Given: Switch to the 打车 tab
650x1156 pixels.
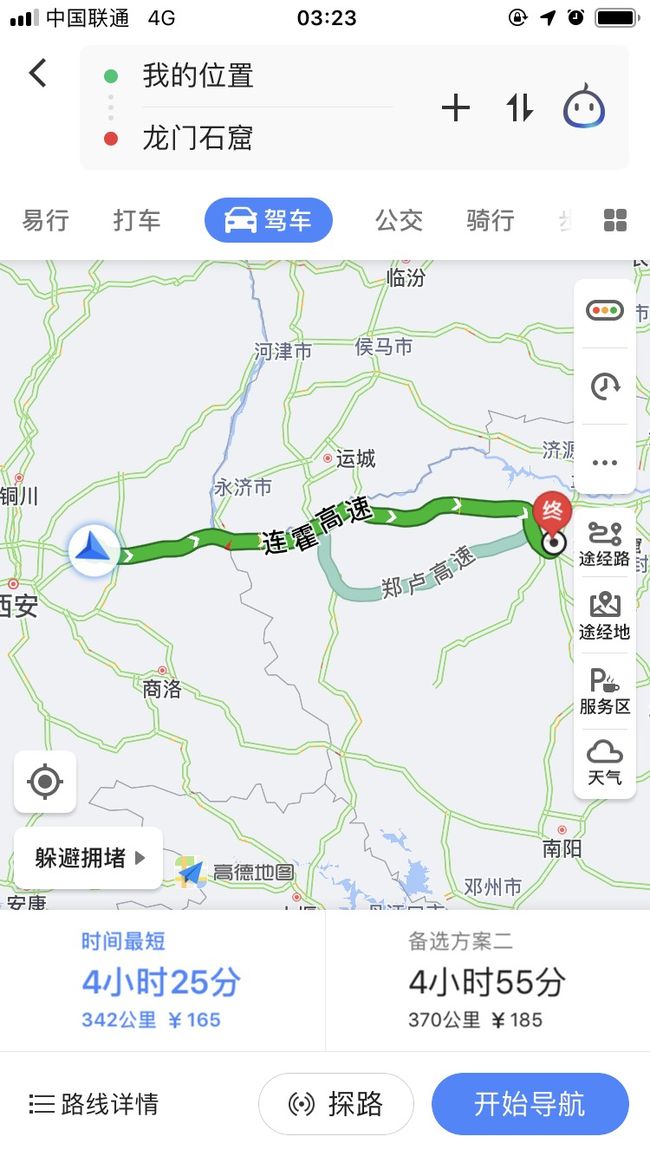Looking at the screenshot, I should pos(136,220).
